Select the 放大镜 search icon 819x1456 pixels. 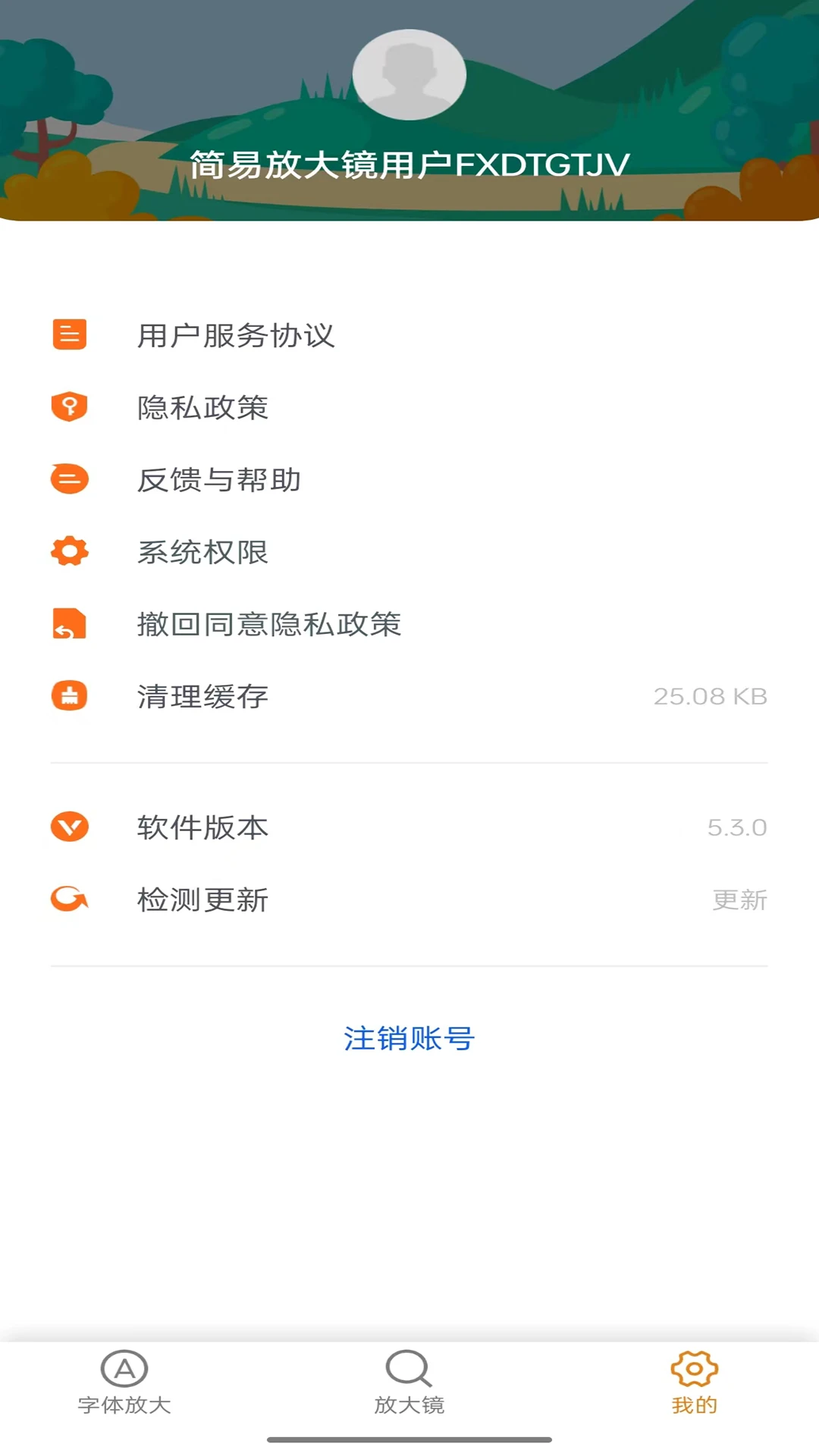click(x=409, y=1369)
